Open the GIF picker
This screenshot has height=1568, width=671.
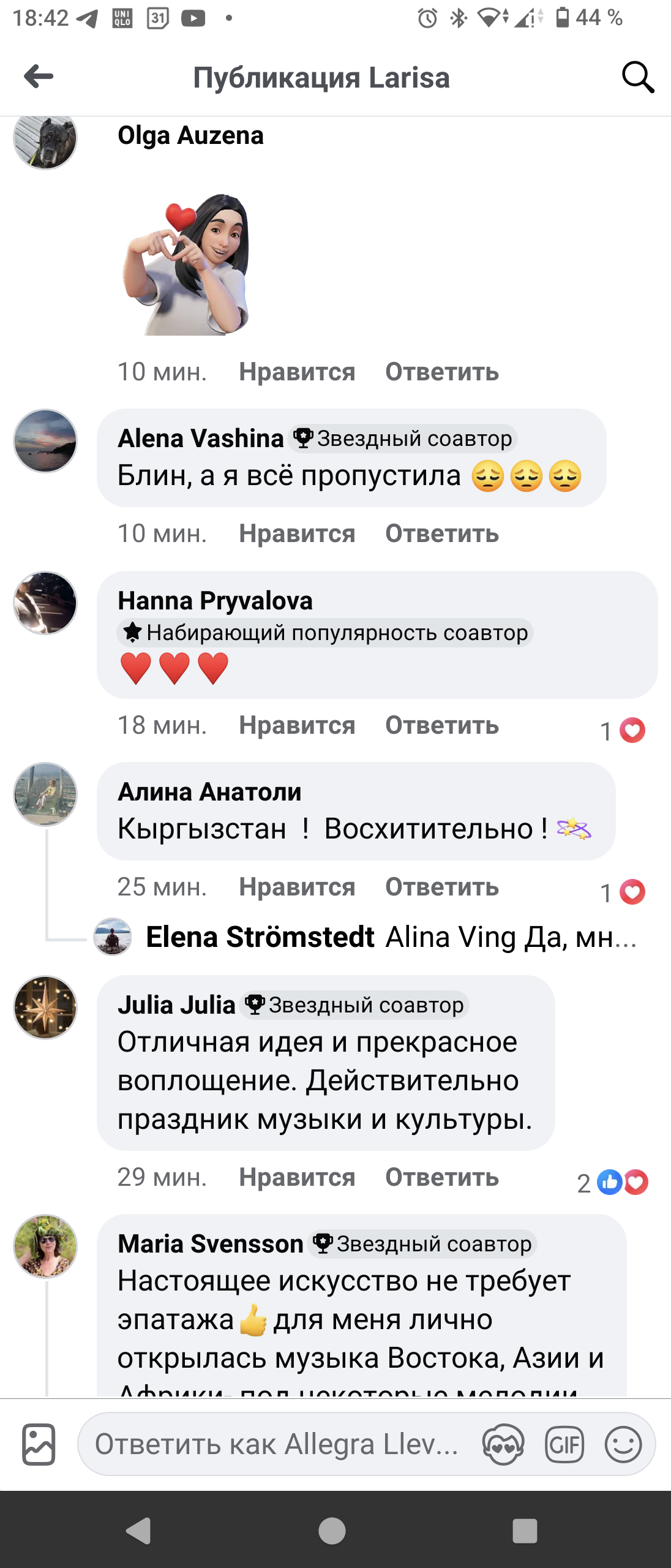[564, 1444]
